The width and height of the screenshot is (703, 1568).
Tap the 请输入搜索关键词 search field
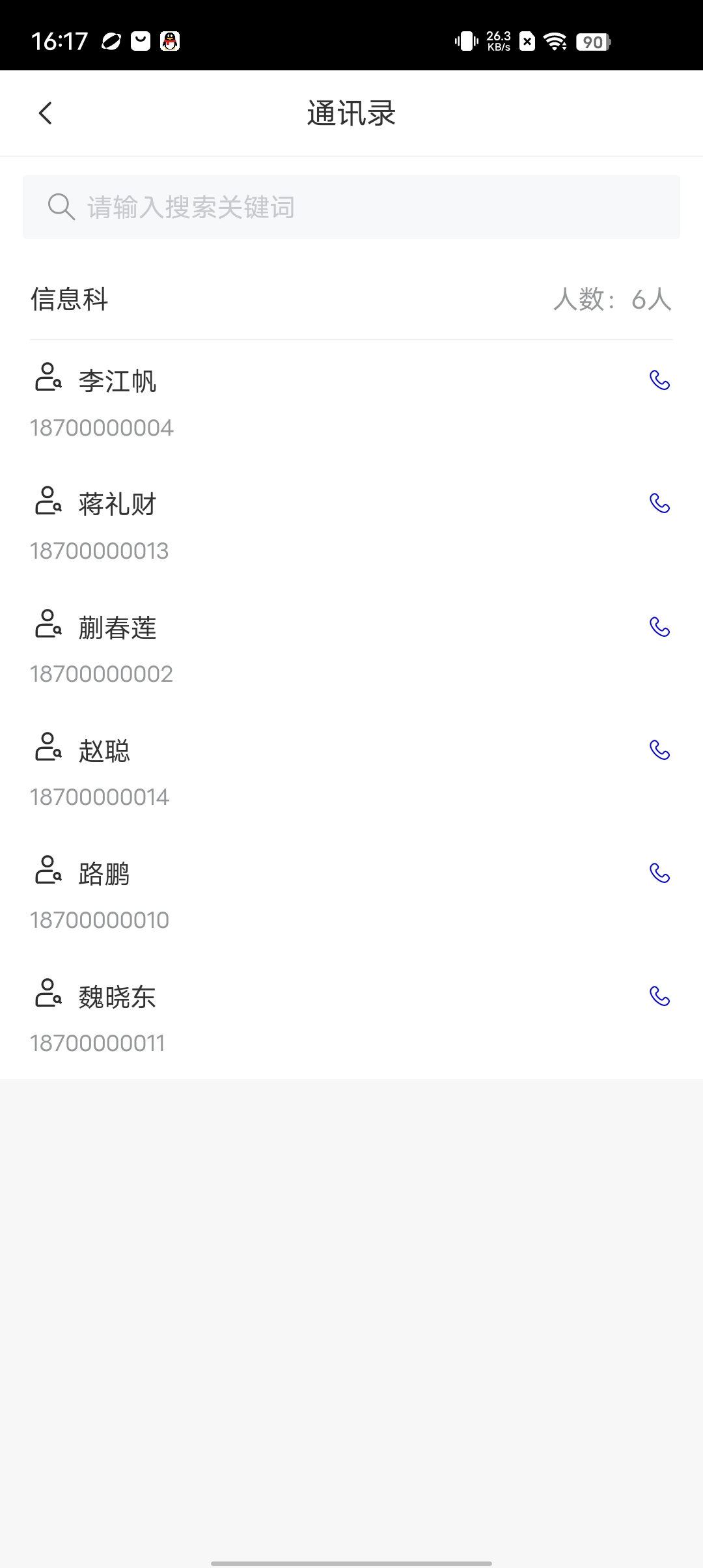click(351, 207)
